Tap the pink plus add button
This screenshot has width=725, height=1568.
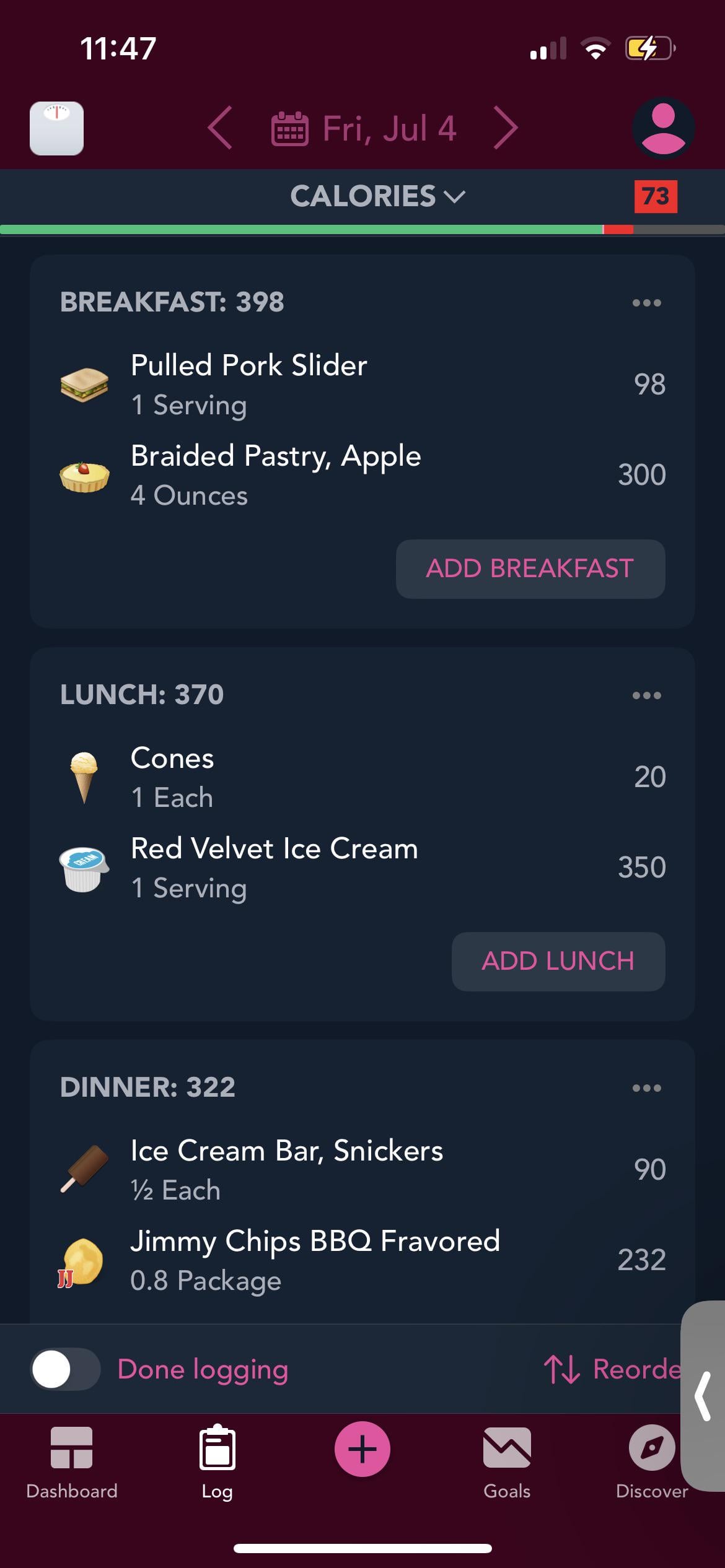362,1449
